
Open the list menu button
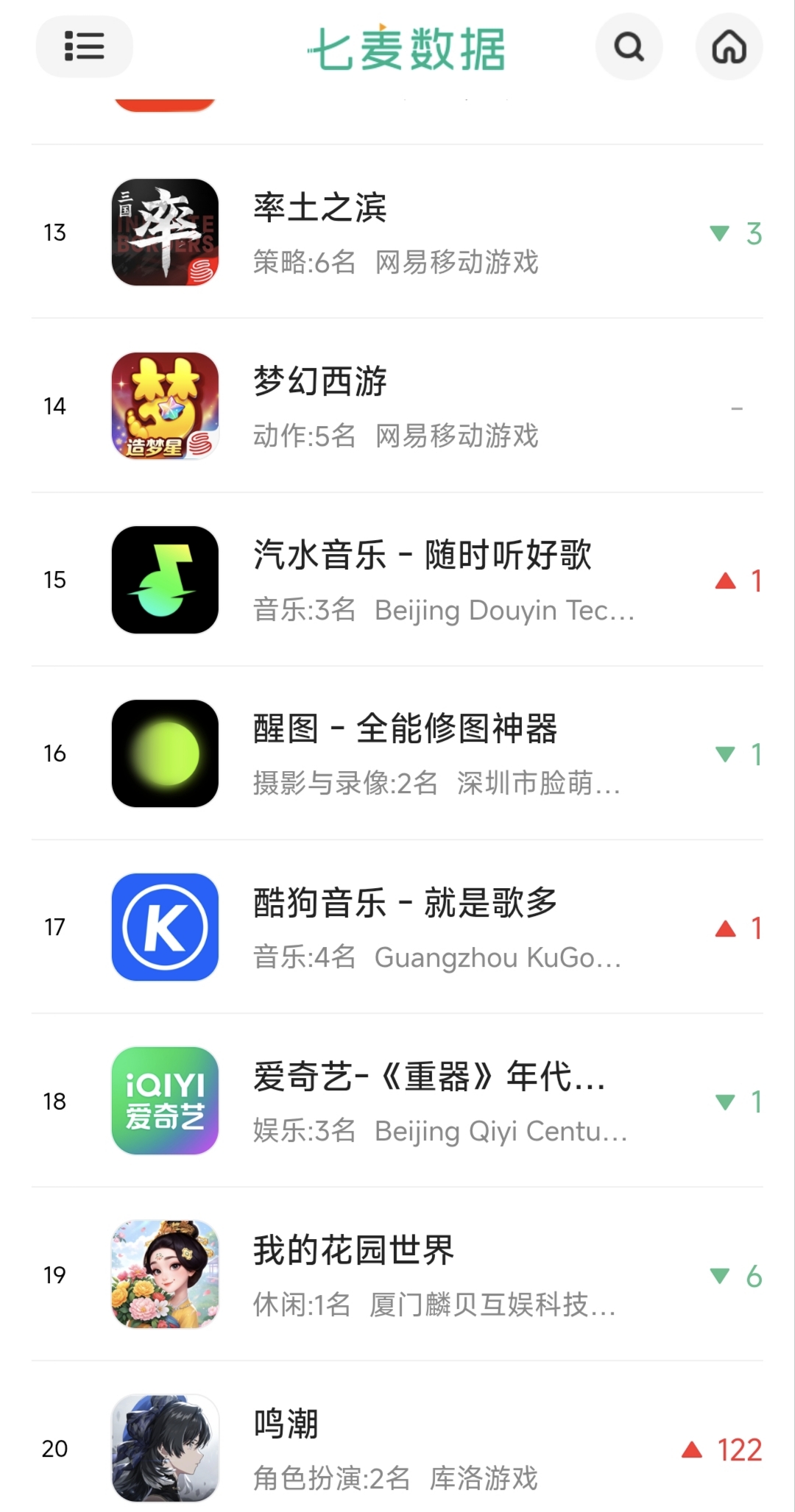pyautogui.click(x=85, y=46)
